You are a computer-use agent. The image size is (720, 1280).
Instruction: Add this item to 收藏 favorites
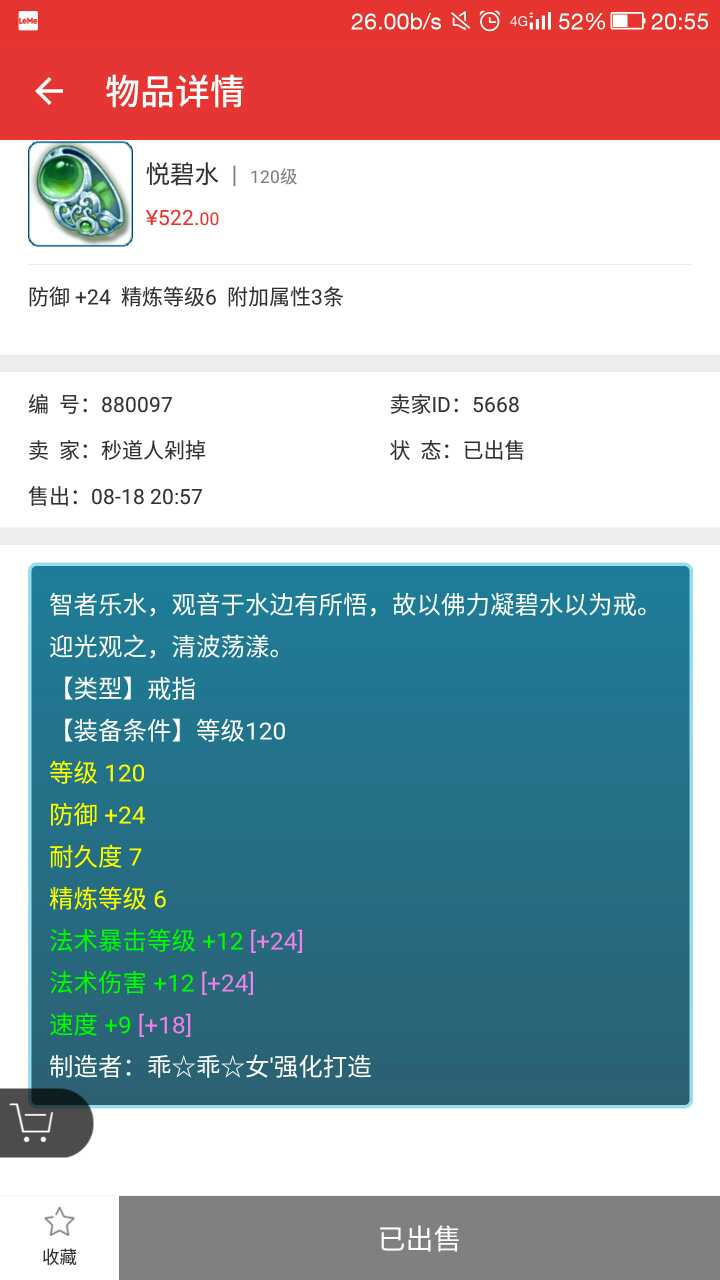pyautogui.click(x=59, y=1237)
